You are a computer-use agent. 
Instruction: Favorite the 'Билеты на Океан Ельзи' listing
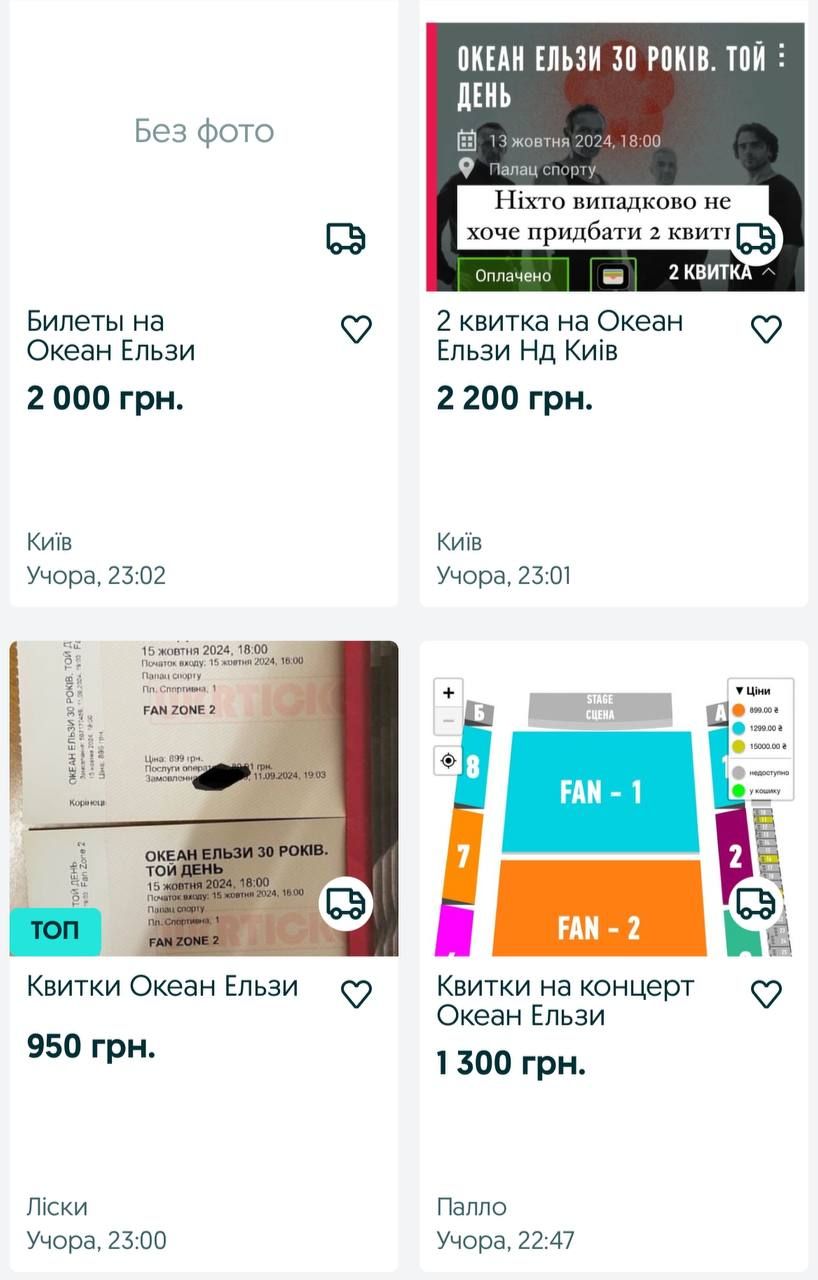click(x=356, y=329)
